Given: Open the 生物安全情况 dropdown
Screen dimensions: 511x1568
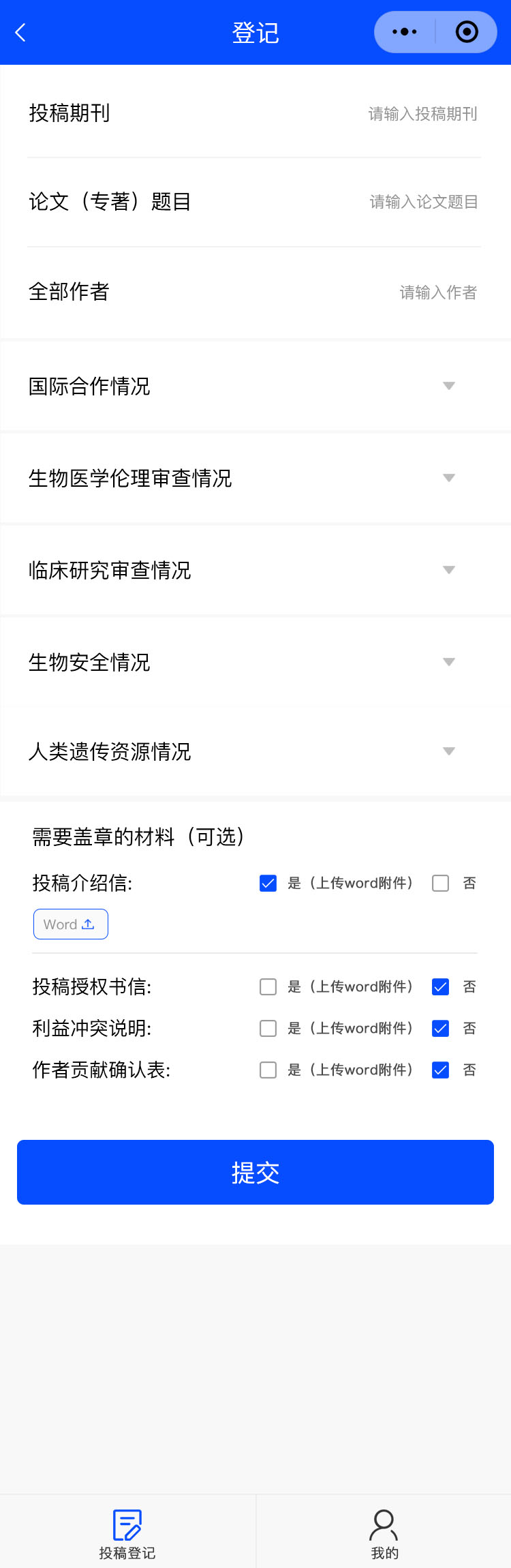Looking at the screenshot, I should coord(448,662).
